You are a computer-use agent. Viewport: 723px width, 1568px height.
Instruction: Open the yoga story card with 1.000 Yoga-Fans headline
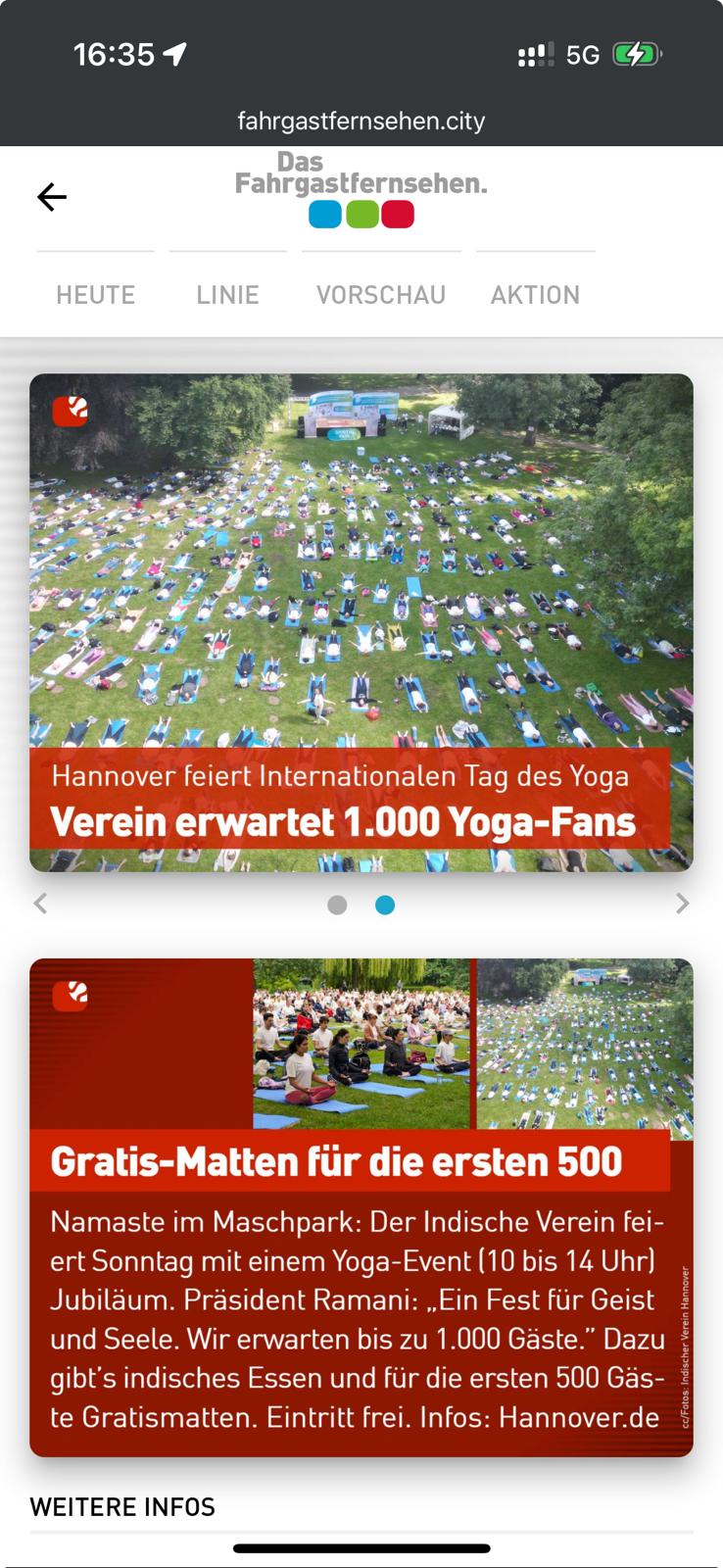361,622
